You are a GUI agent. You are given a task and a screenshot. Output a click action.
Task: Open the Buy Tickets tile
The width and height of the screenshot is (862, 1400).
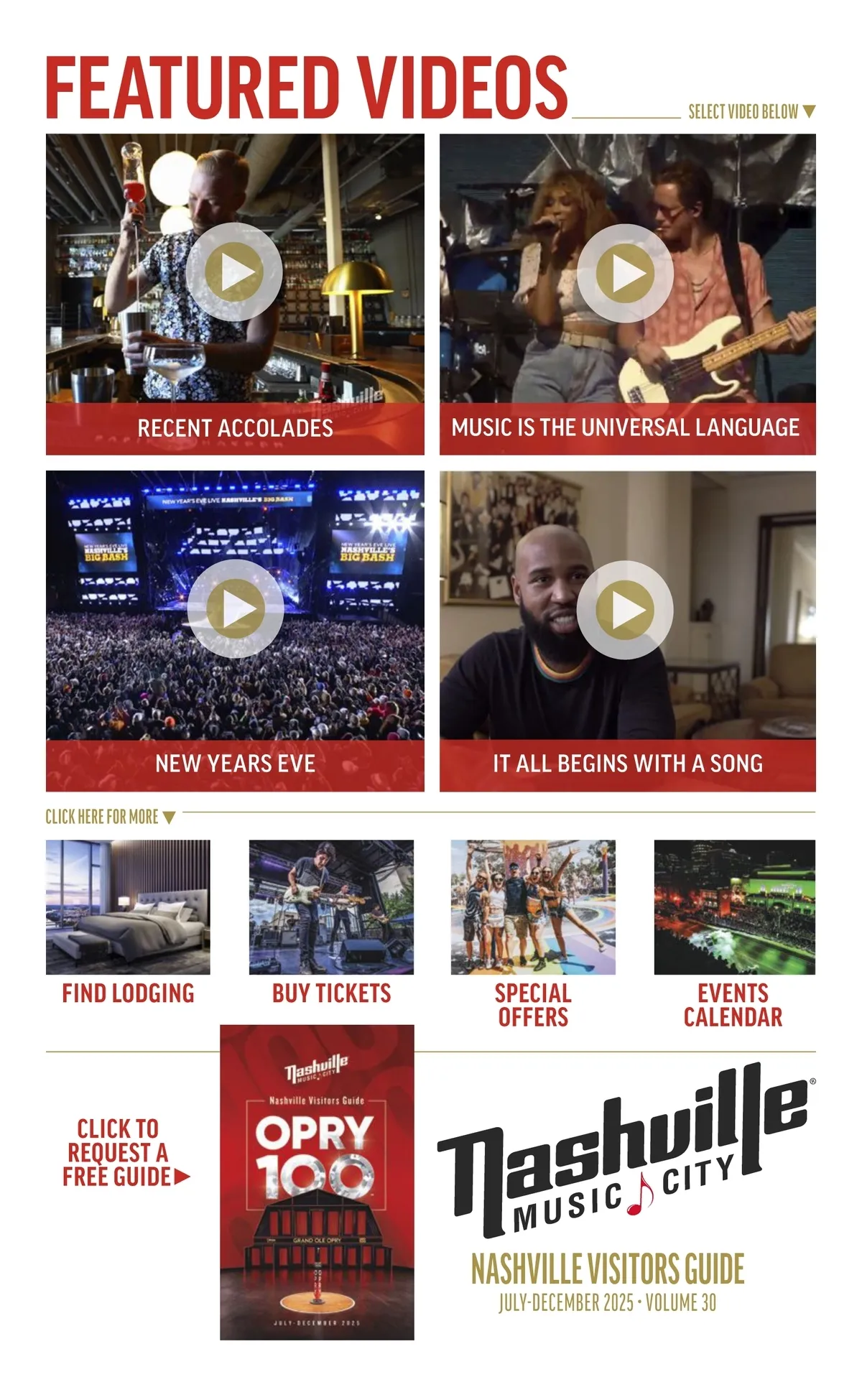pos(331,923)
